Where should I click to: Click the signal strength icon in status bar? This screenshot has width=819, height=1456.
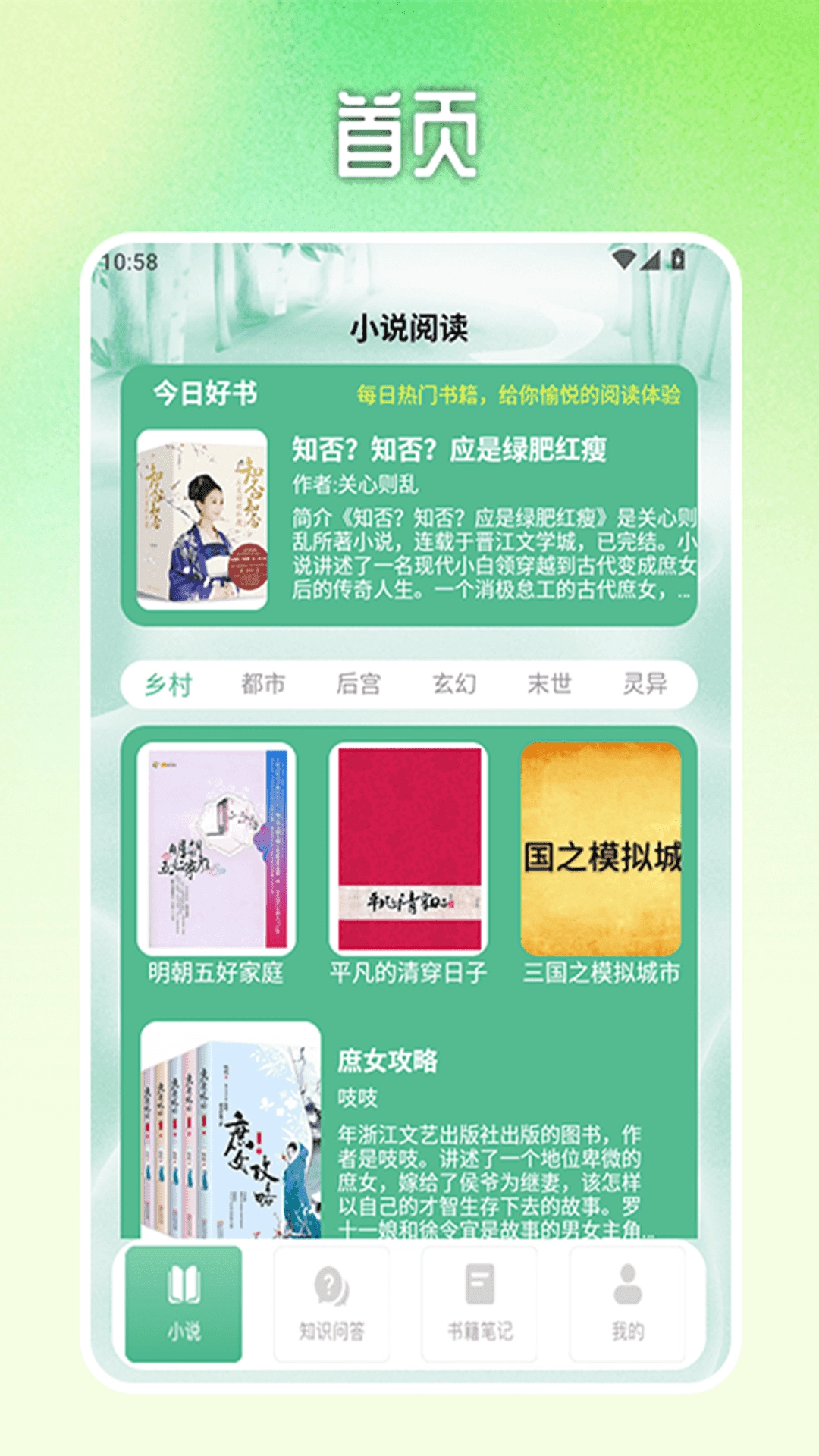[651, 259]
